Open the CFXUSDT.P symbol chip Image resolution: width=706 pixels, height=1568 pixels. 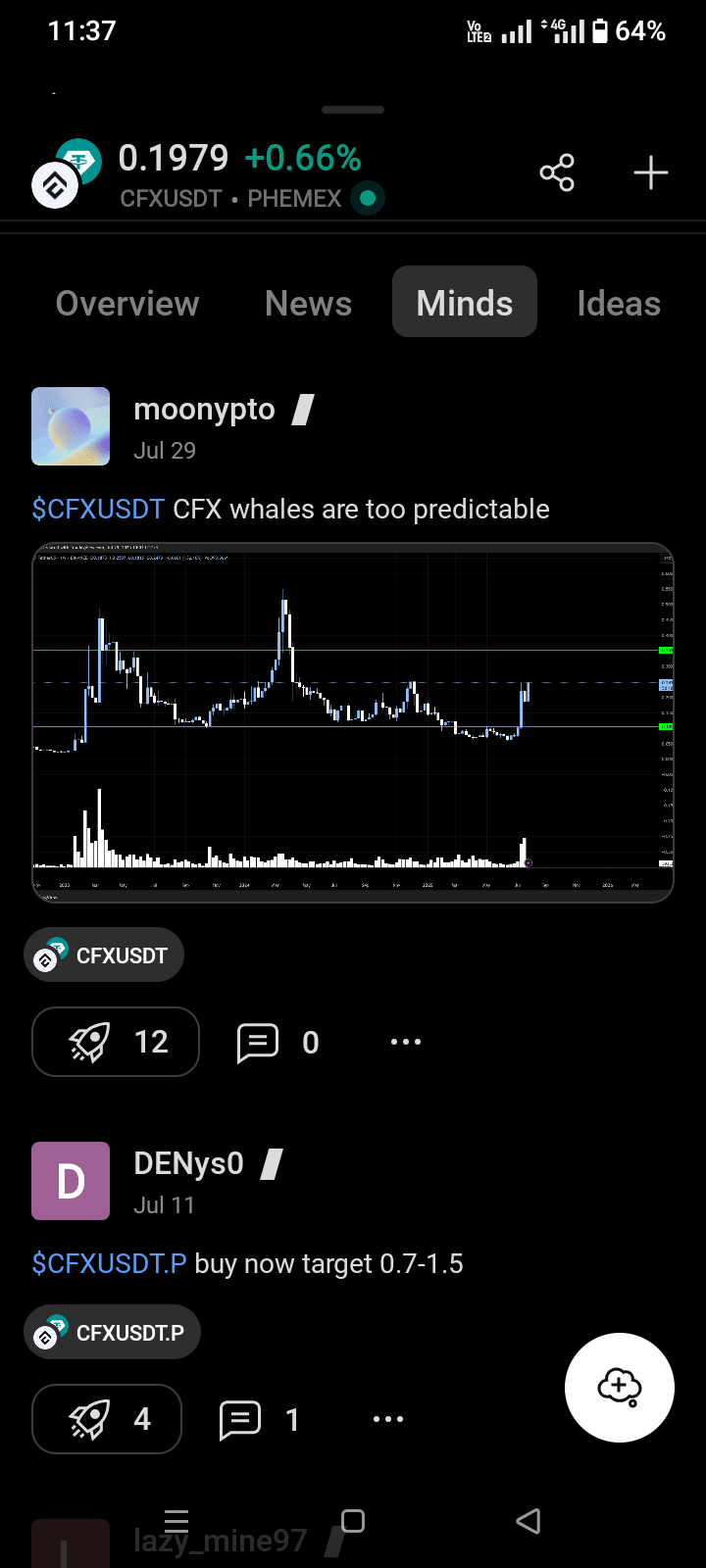point(112,1333)
